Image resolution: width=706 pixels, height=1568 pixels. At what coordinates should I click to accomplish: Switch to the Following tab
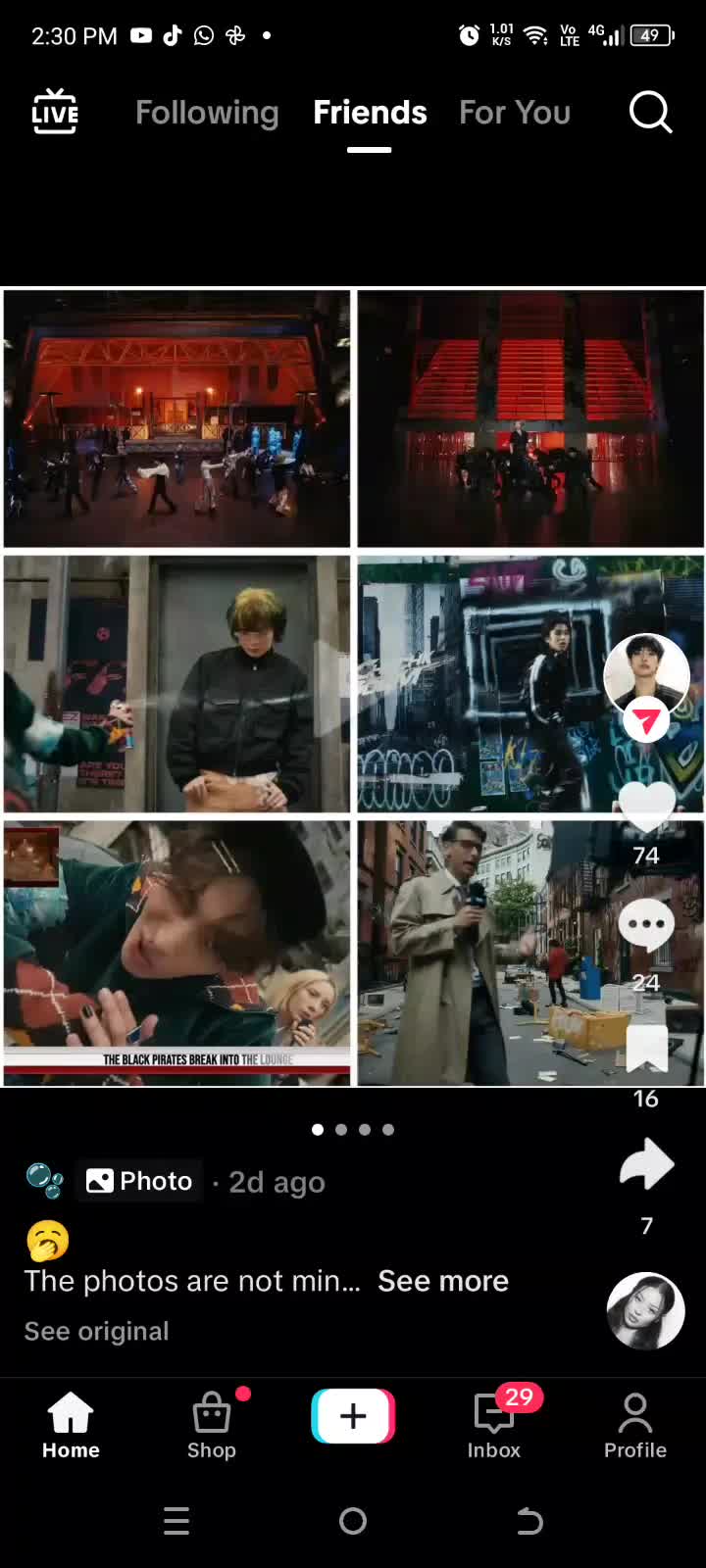click(x=207, y=113)
